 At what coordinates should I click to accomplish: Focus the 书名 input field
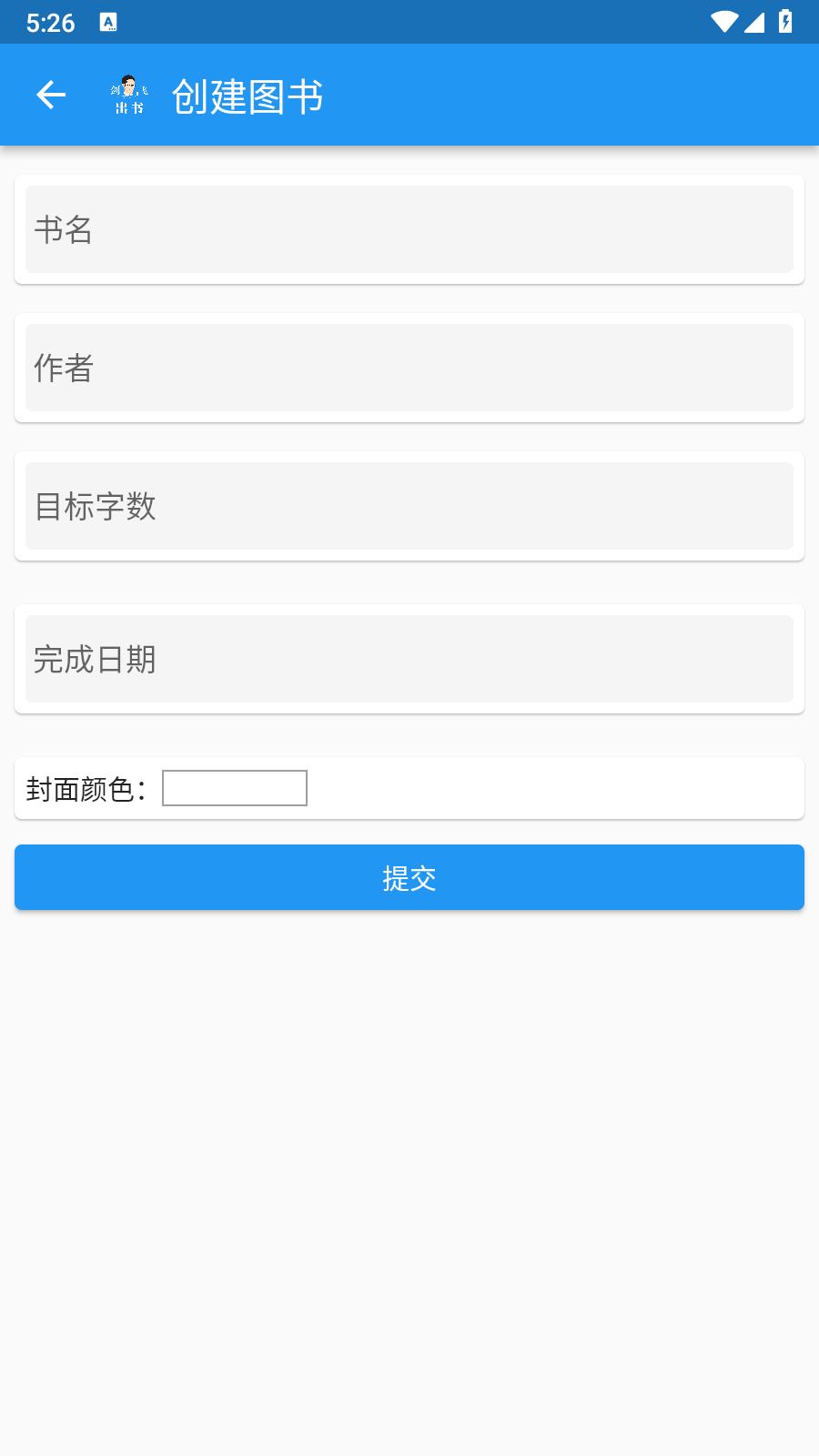(x=409, y=229)
